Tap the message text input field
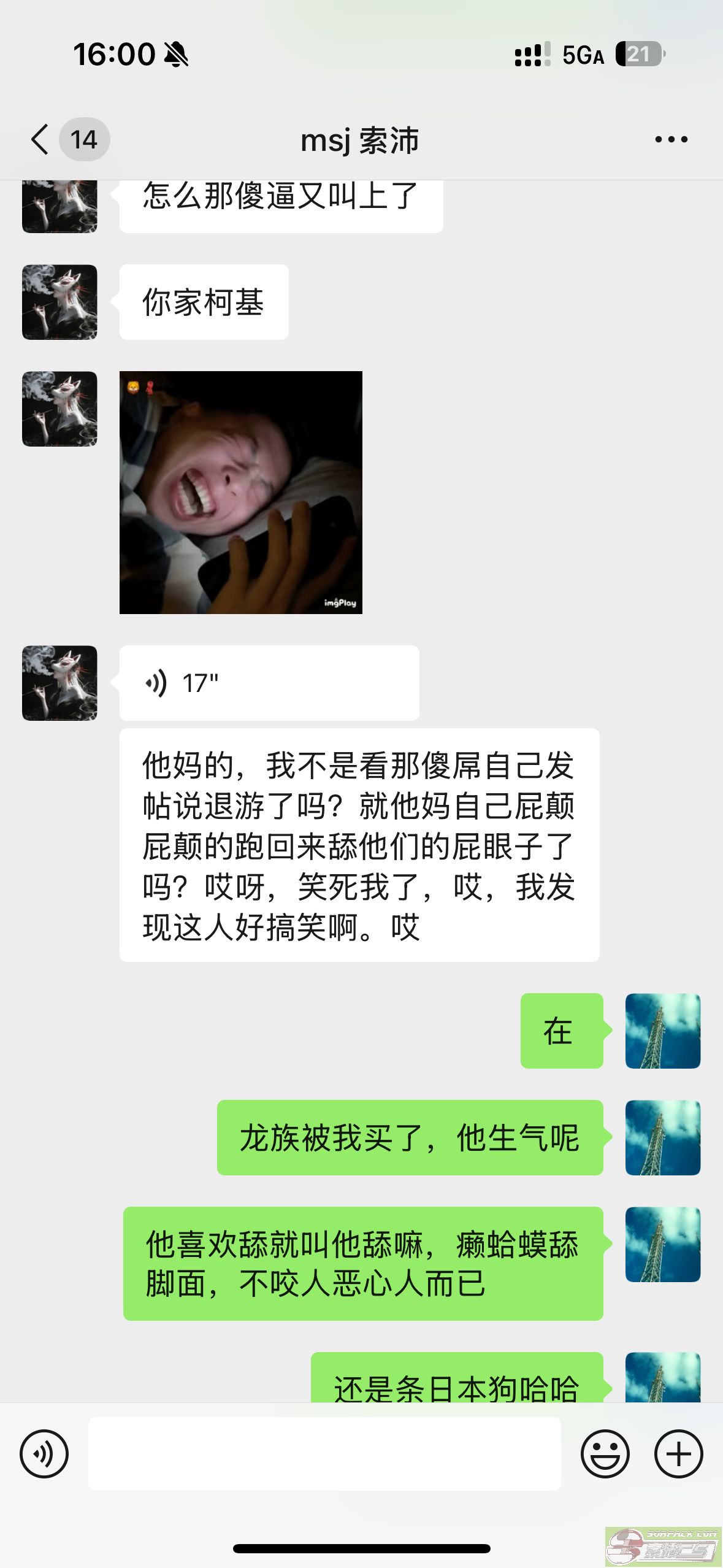This screenshot has height=1568, width=723. coord(324,1453)
